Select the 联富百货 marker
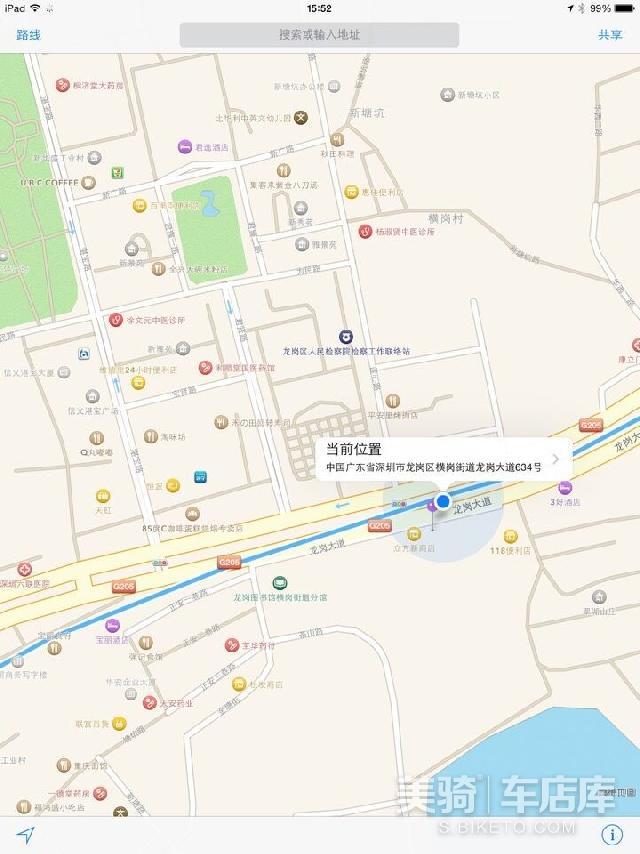The width and height of the screenshot is (640, 854). [x=120, y=722]
